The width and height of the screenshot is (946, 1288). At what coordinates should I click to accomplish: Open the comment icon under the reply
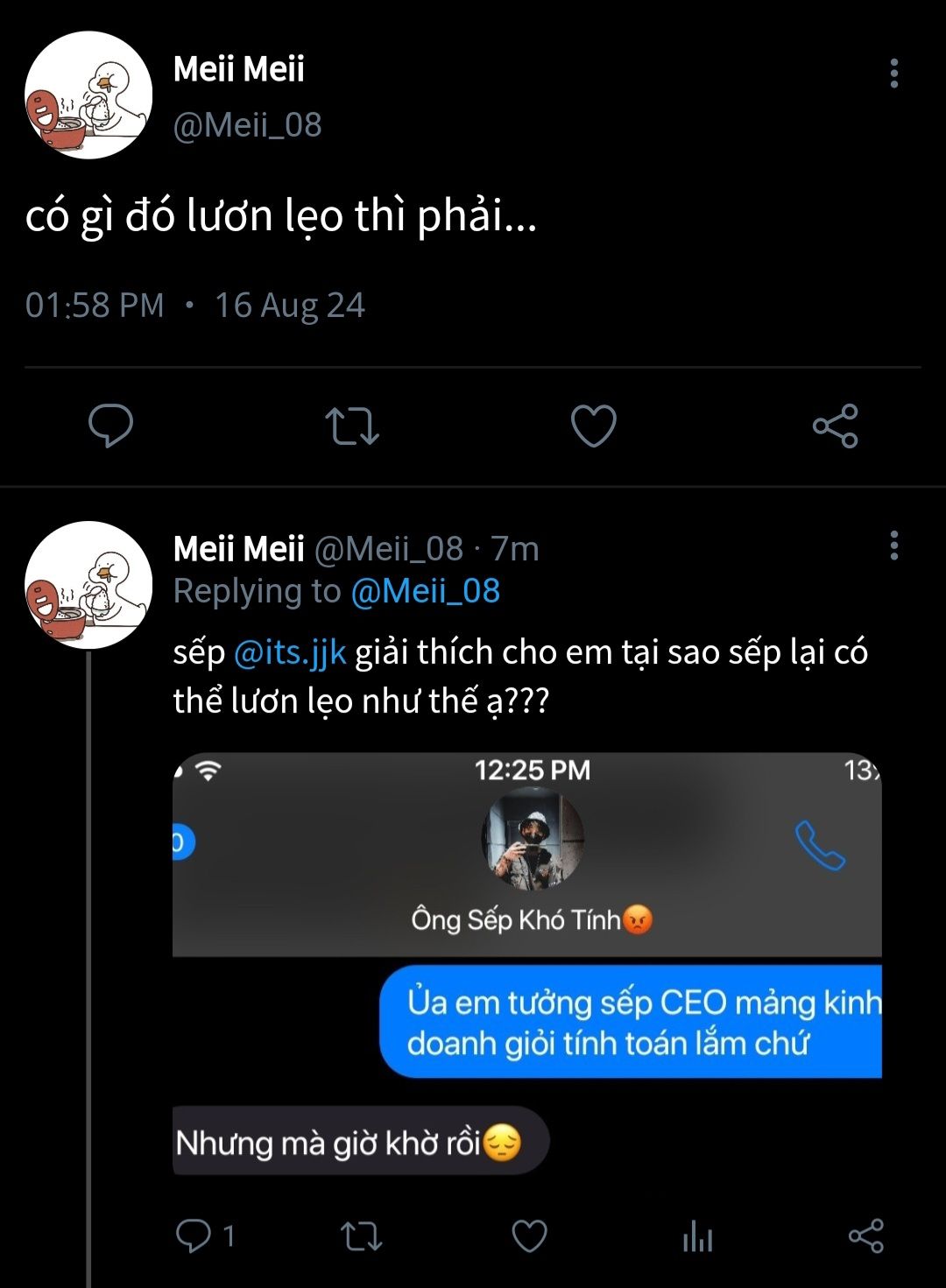click(x=194, y=1235)
